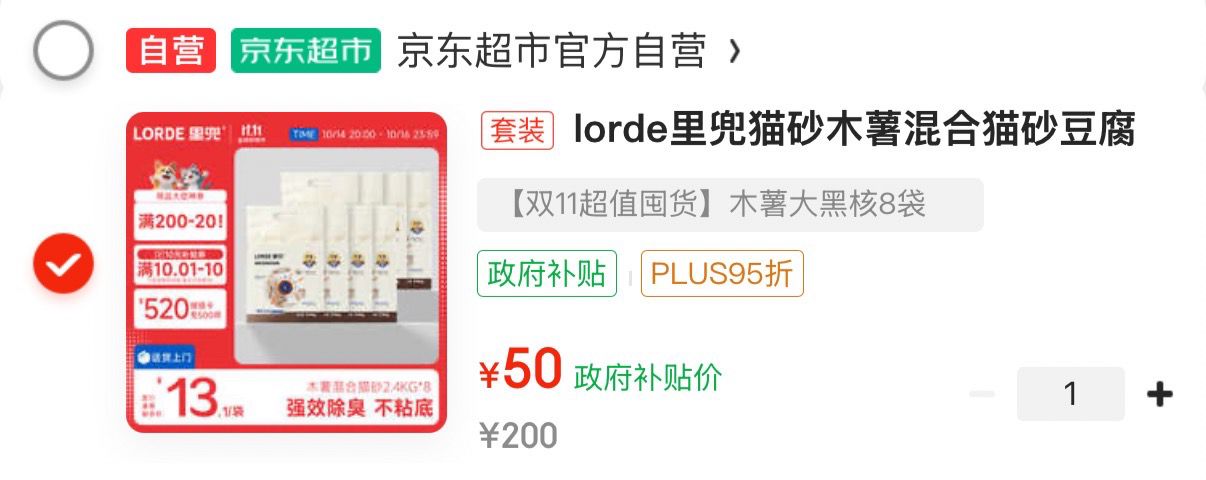Open the lorde cat litter product image

[286, 272]
